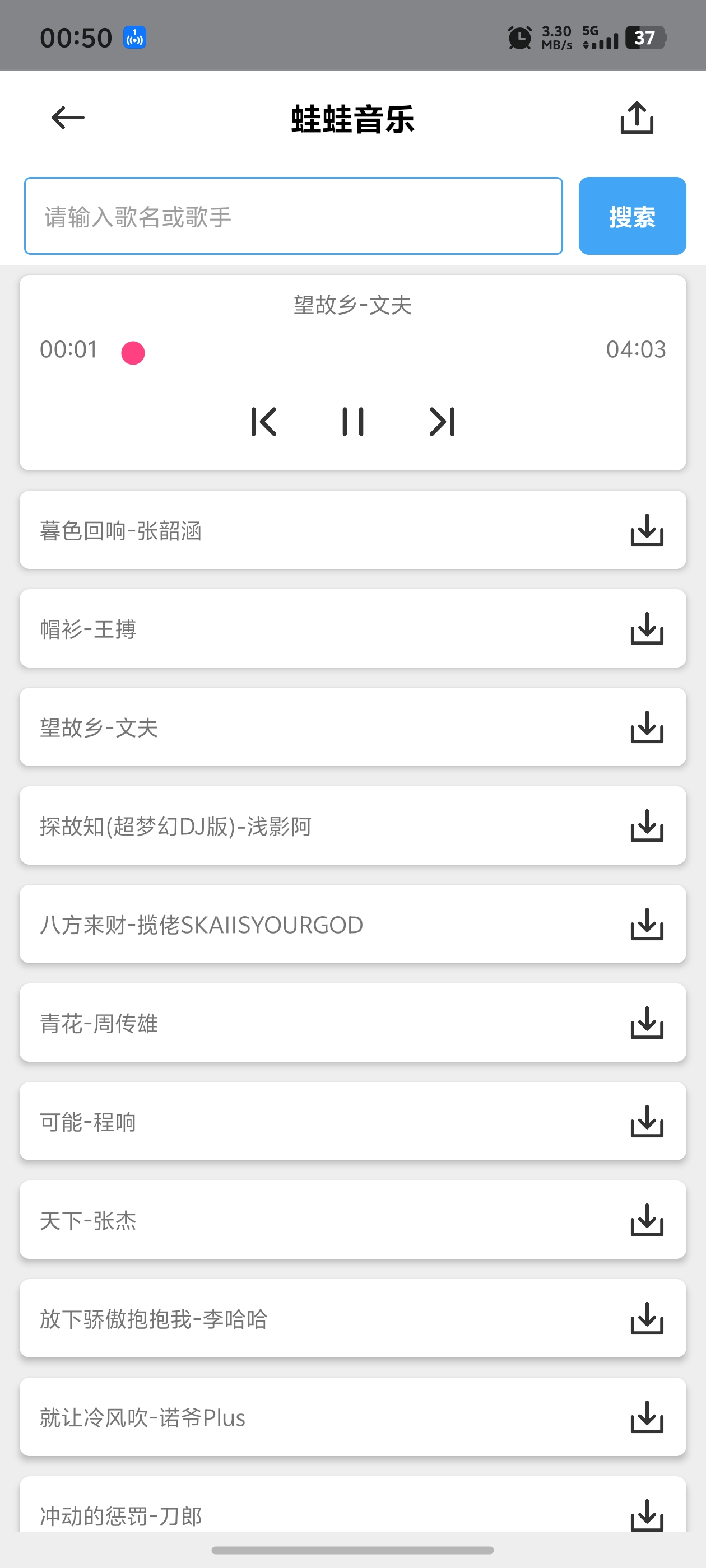Focus the song or singer search field

pos(293,216)
